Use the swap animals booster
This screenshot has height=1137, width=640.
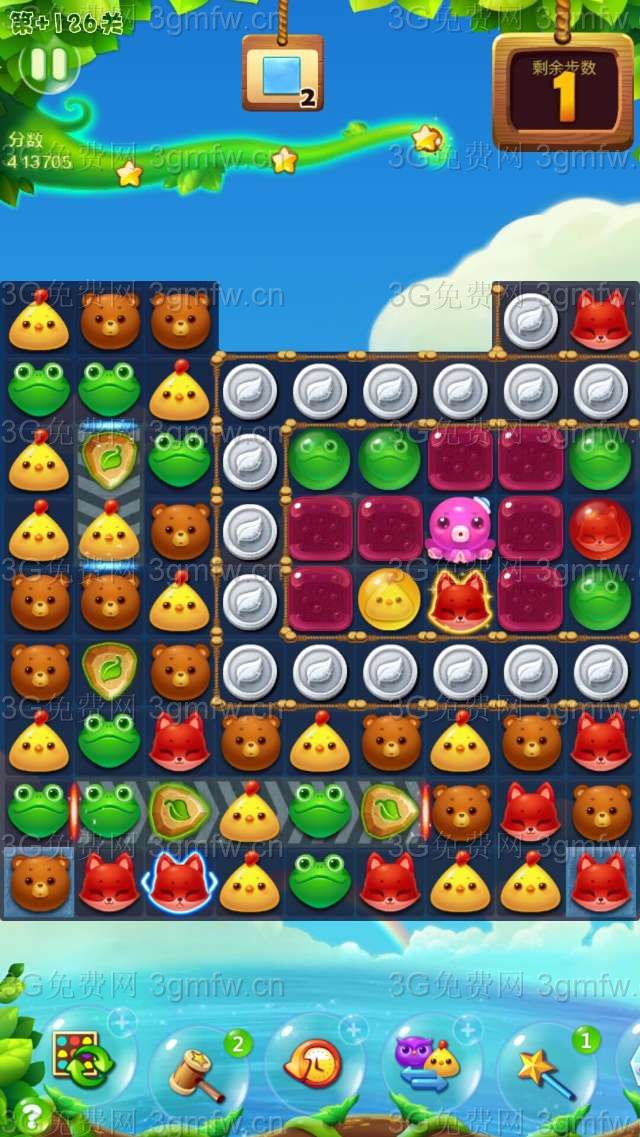point(429,1061)
